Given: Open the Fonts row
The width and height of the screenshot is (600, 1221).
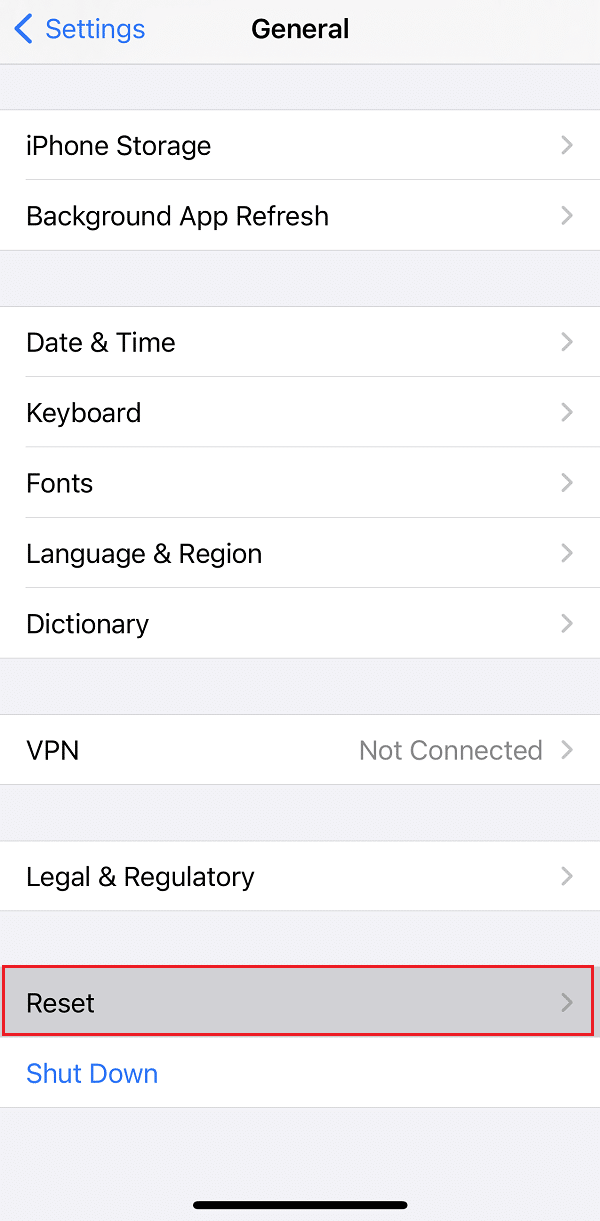Looking at the screenshot, I should pyautogui.click(x=300, y=483).
